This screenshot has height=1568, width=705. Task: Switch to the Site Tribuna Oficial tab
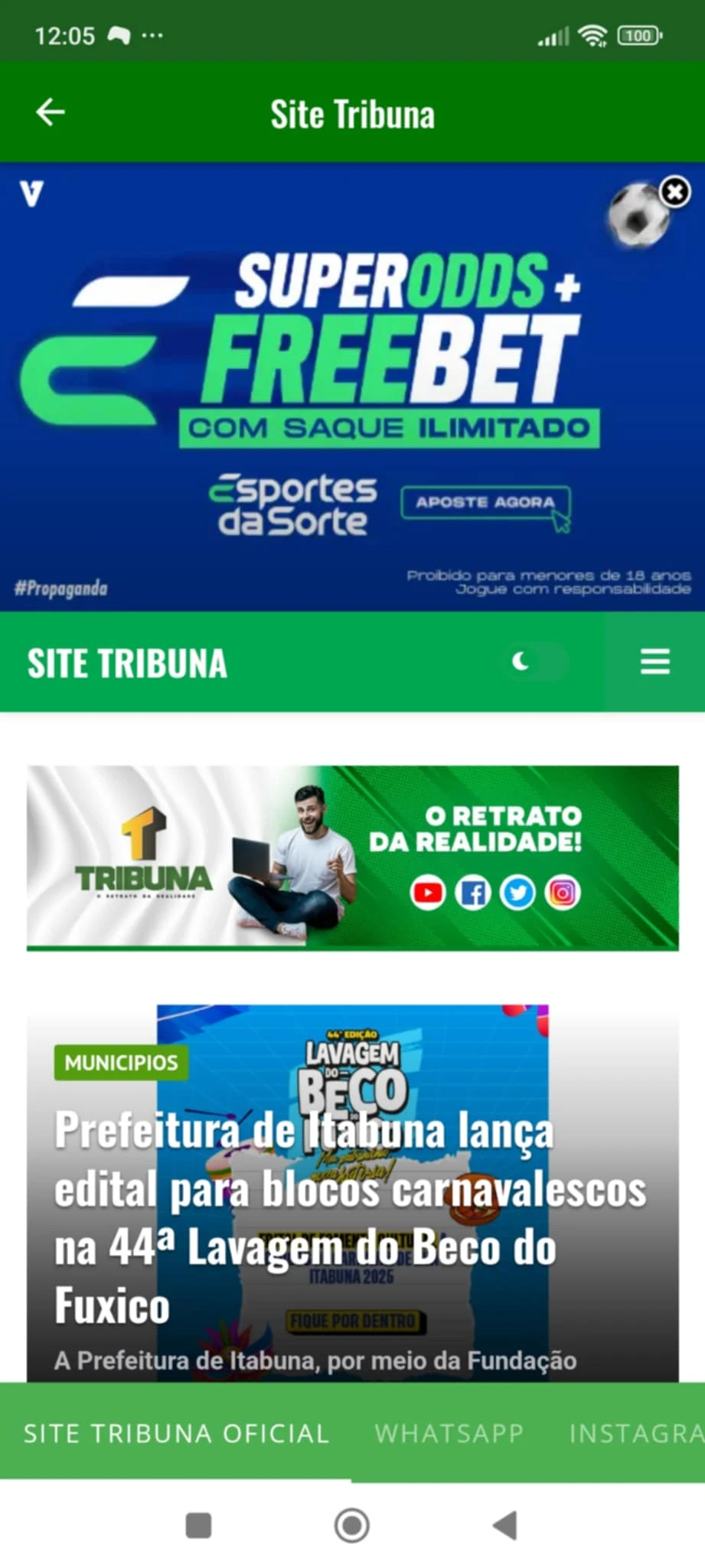(x=176, y=1433)
